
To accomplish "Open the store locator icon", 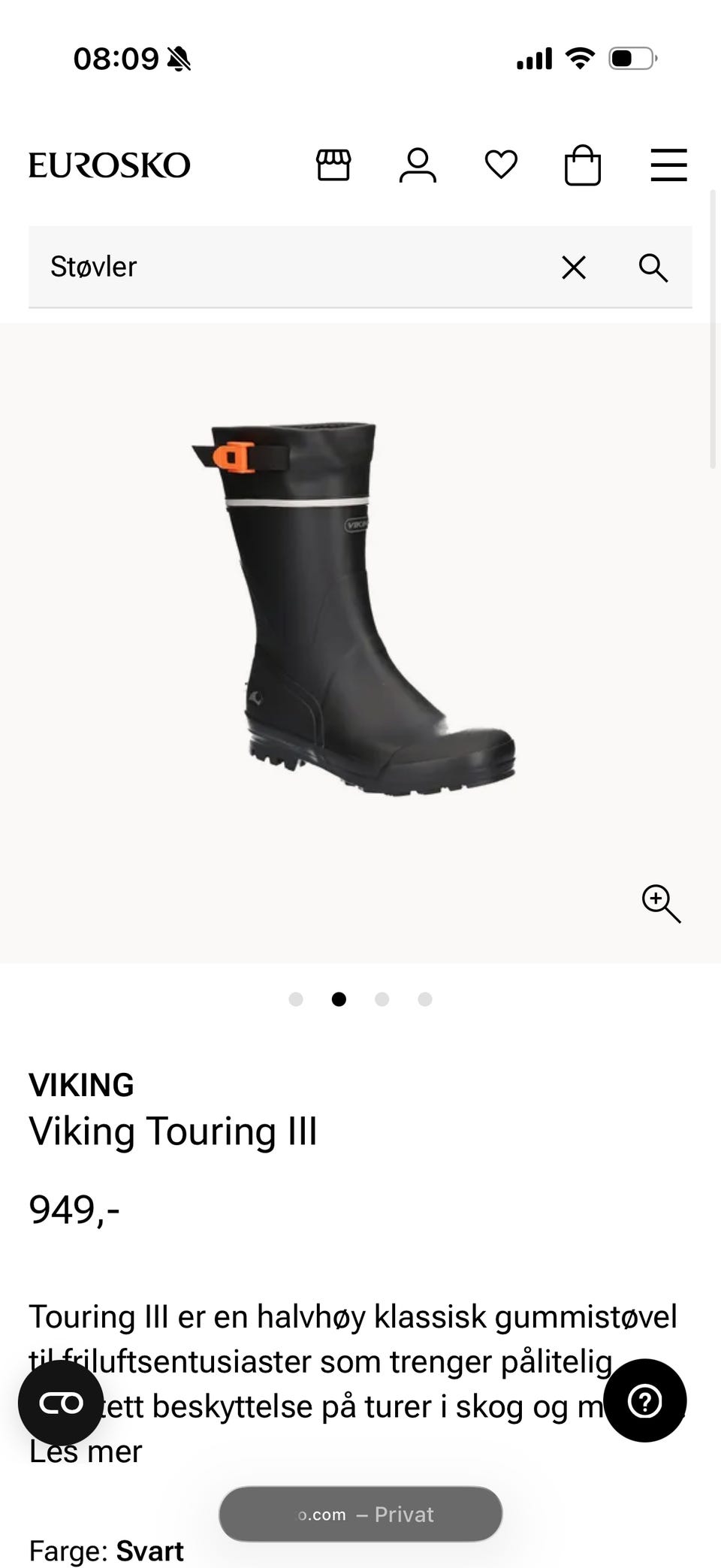I will [x=333, y=165].
